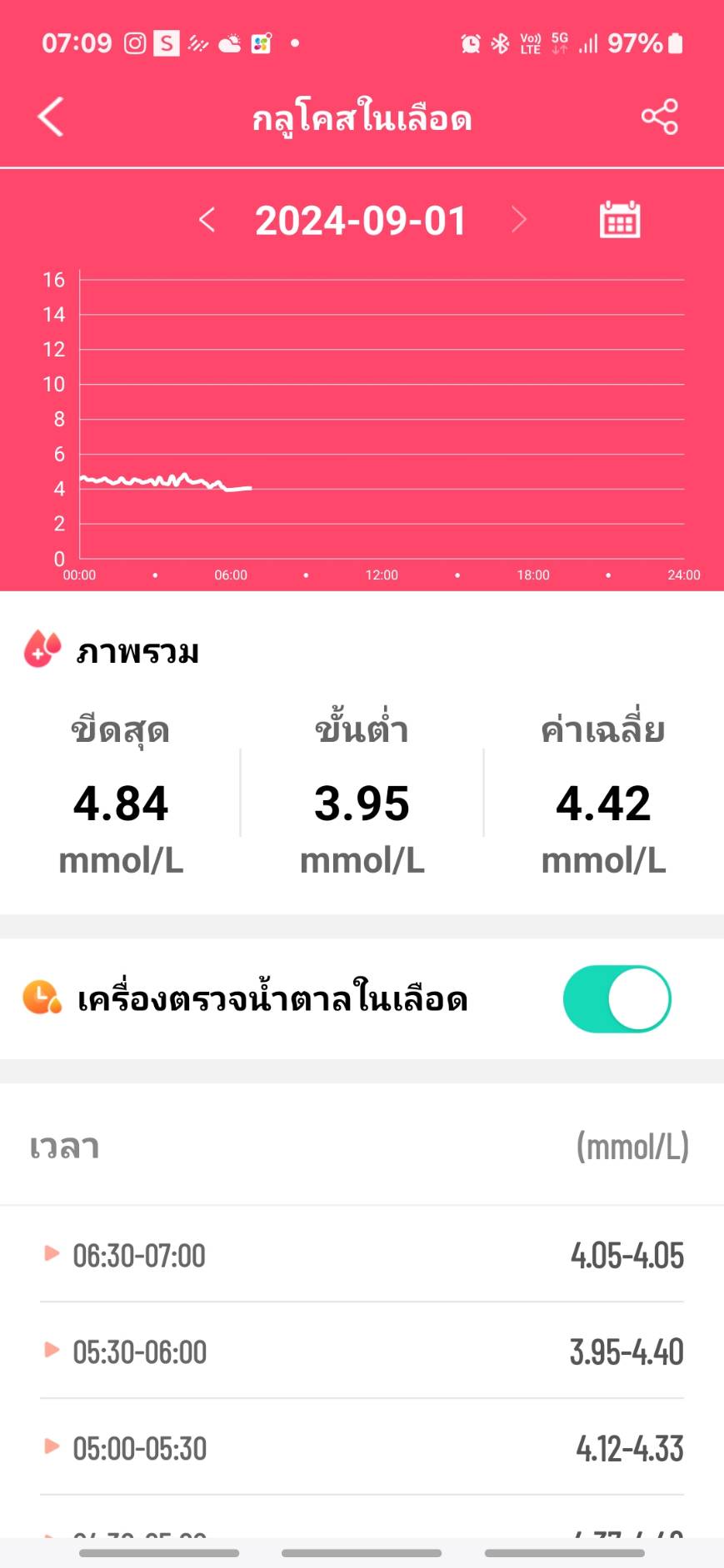The image size is (724, 1568).
Task: Share the blood glucose report
Action: (659, 117)
